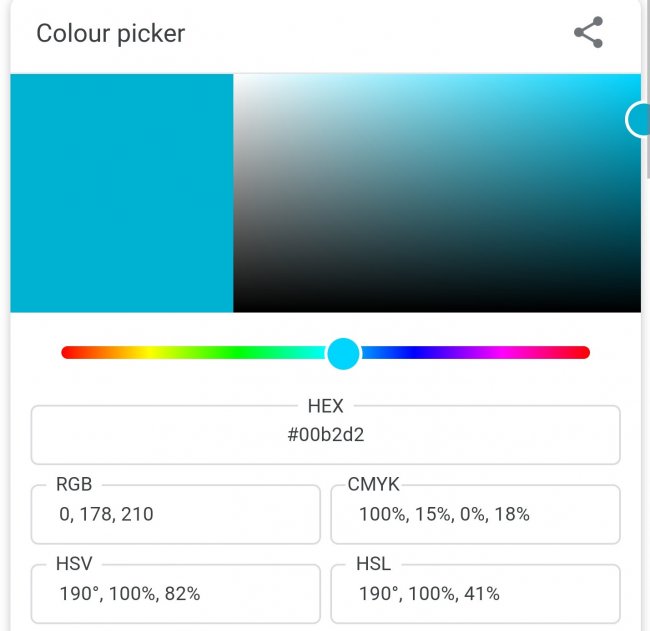Edit the HSL value field
The image size is (650, 631).
(x=475, y=594)
